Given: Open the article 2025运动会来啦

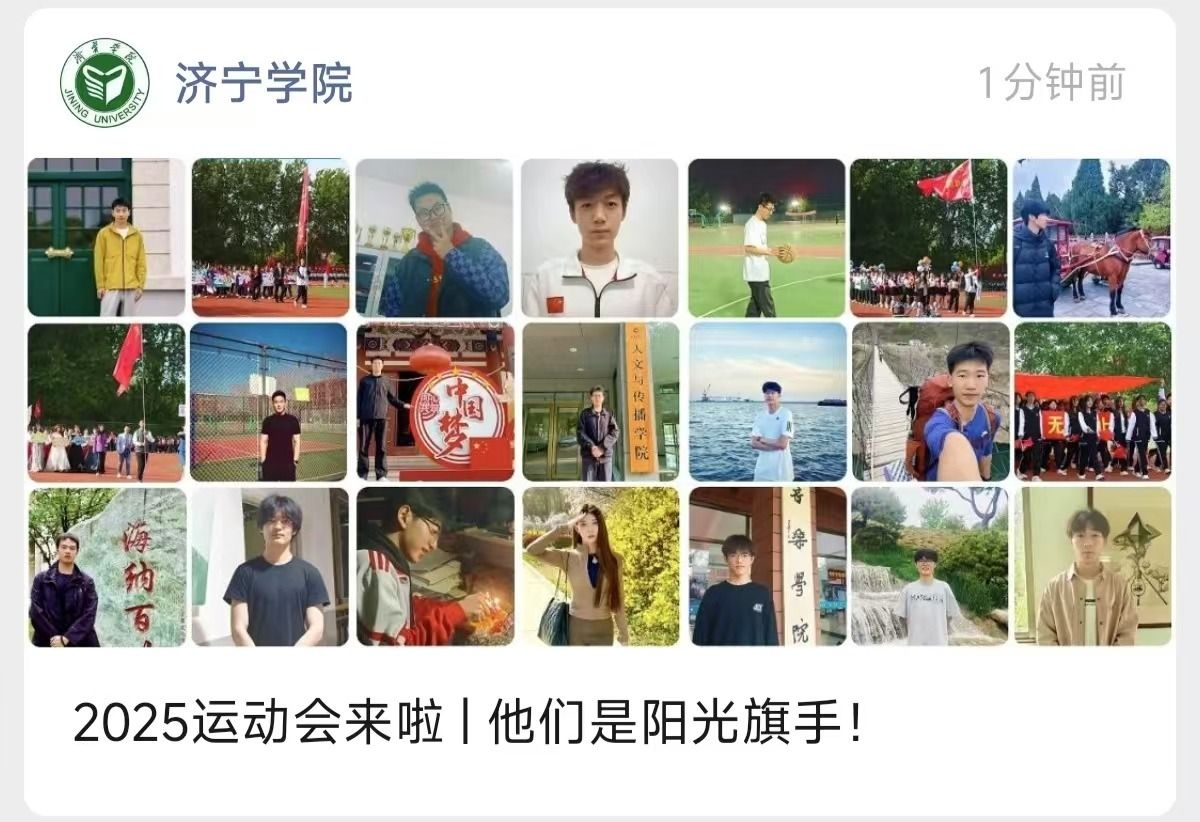Looking at the screenshot, I should tap(467, 724).
